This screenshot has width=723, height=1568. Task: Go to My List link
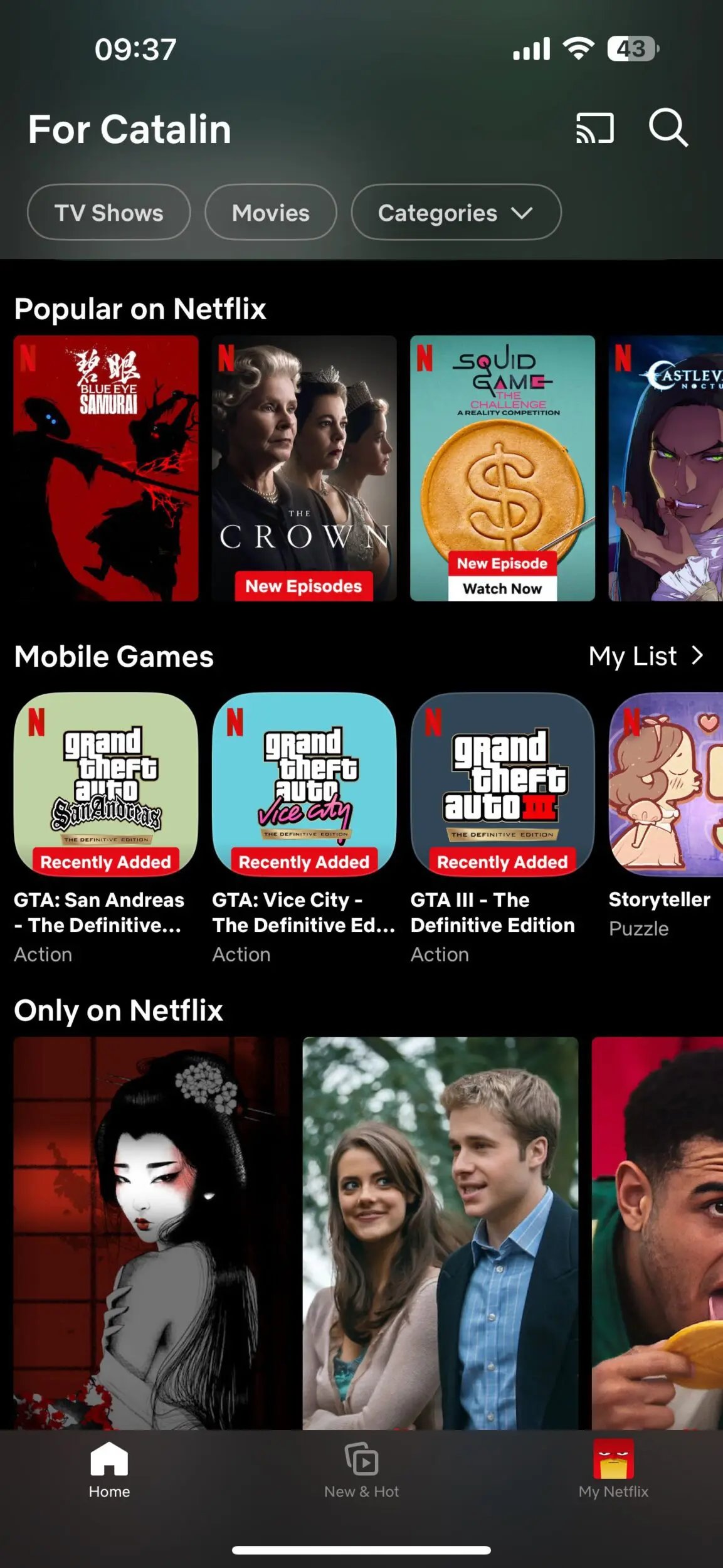click(x=646, y=656)
